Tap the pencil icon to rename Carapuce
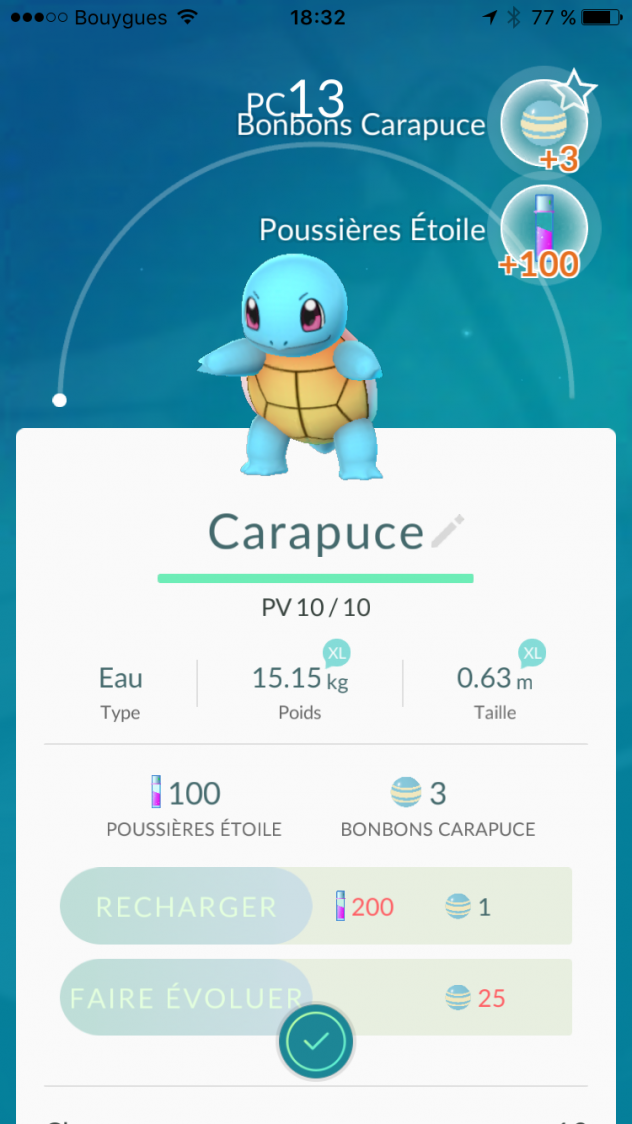Viewport: 632px width, 1124px height. click(x=448, y=531)
